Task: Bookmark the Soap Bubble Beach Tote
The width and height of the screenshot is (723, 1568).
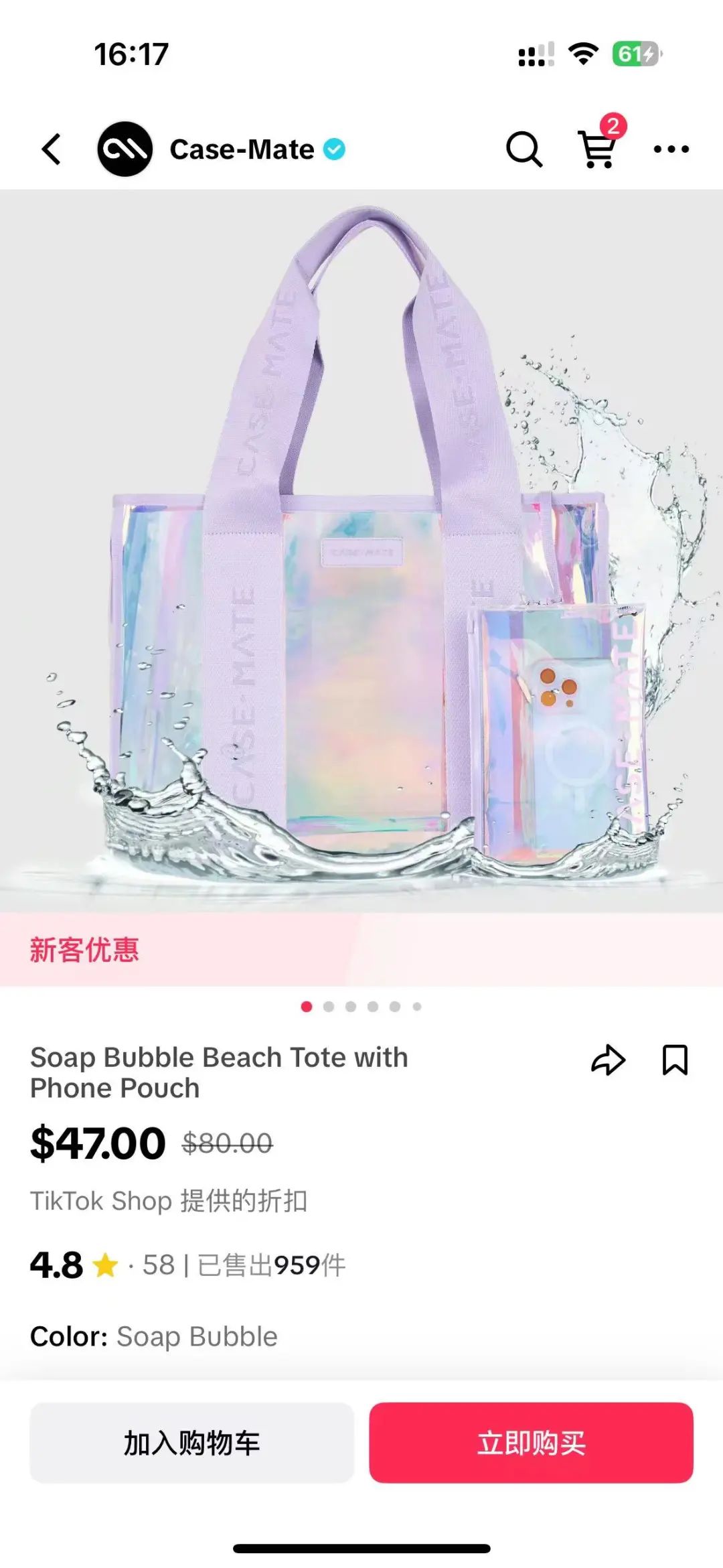Action: (675, 1060)
